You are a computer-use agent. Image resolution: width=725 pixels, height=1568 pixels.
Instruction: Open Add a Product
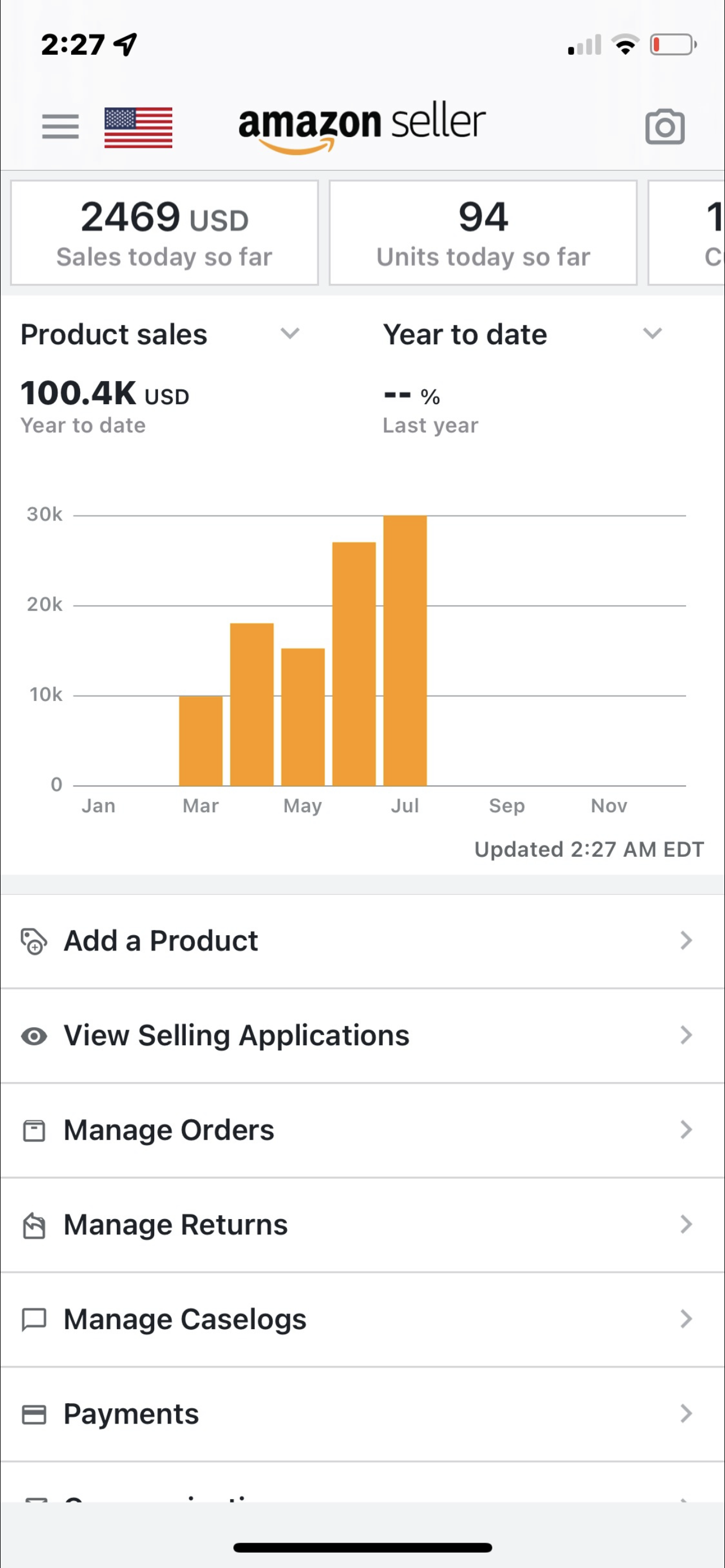coord(362,941)
